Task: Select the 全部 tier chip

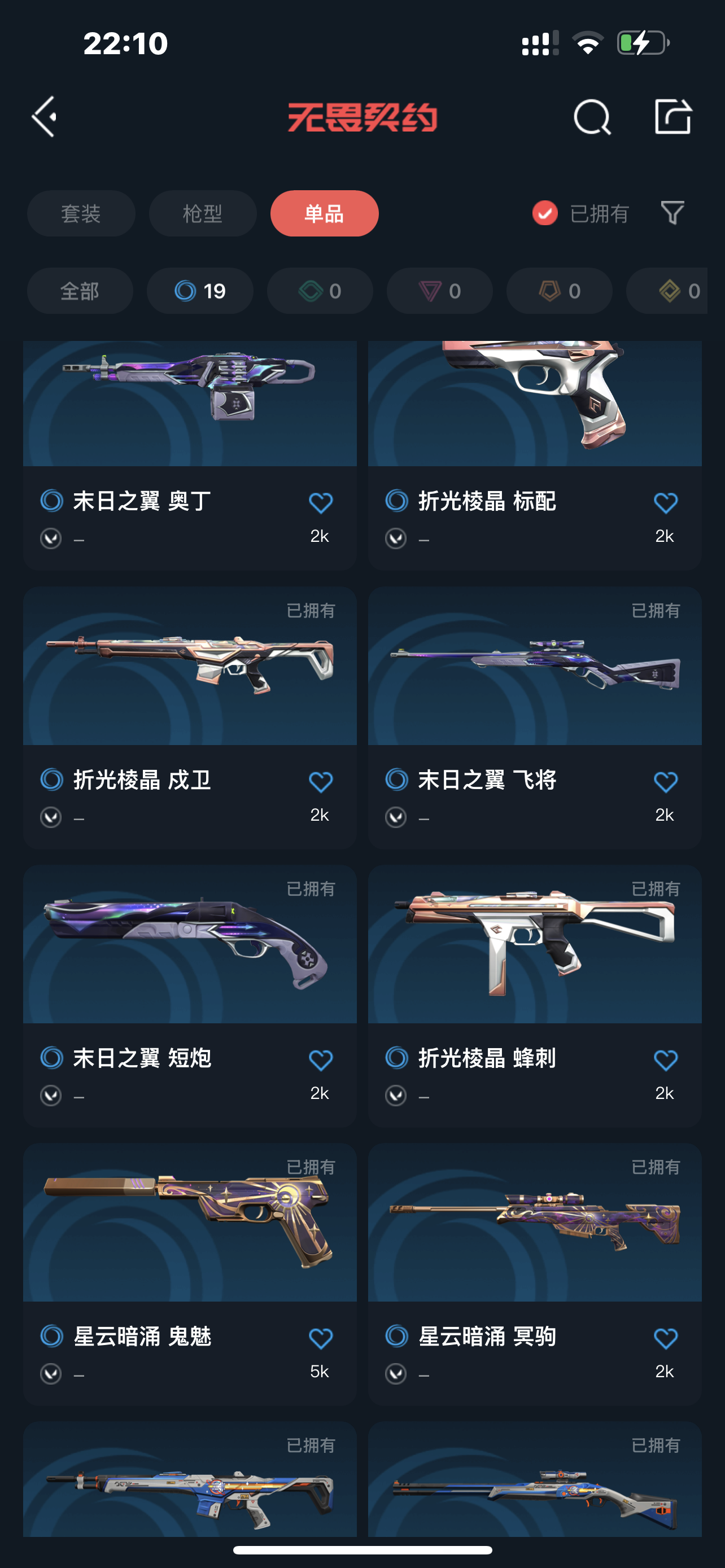Action: tap(80, 291)
